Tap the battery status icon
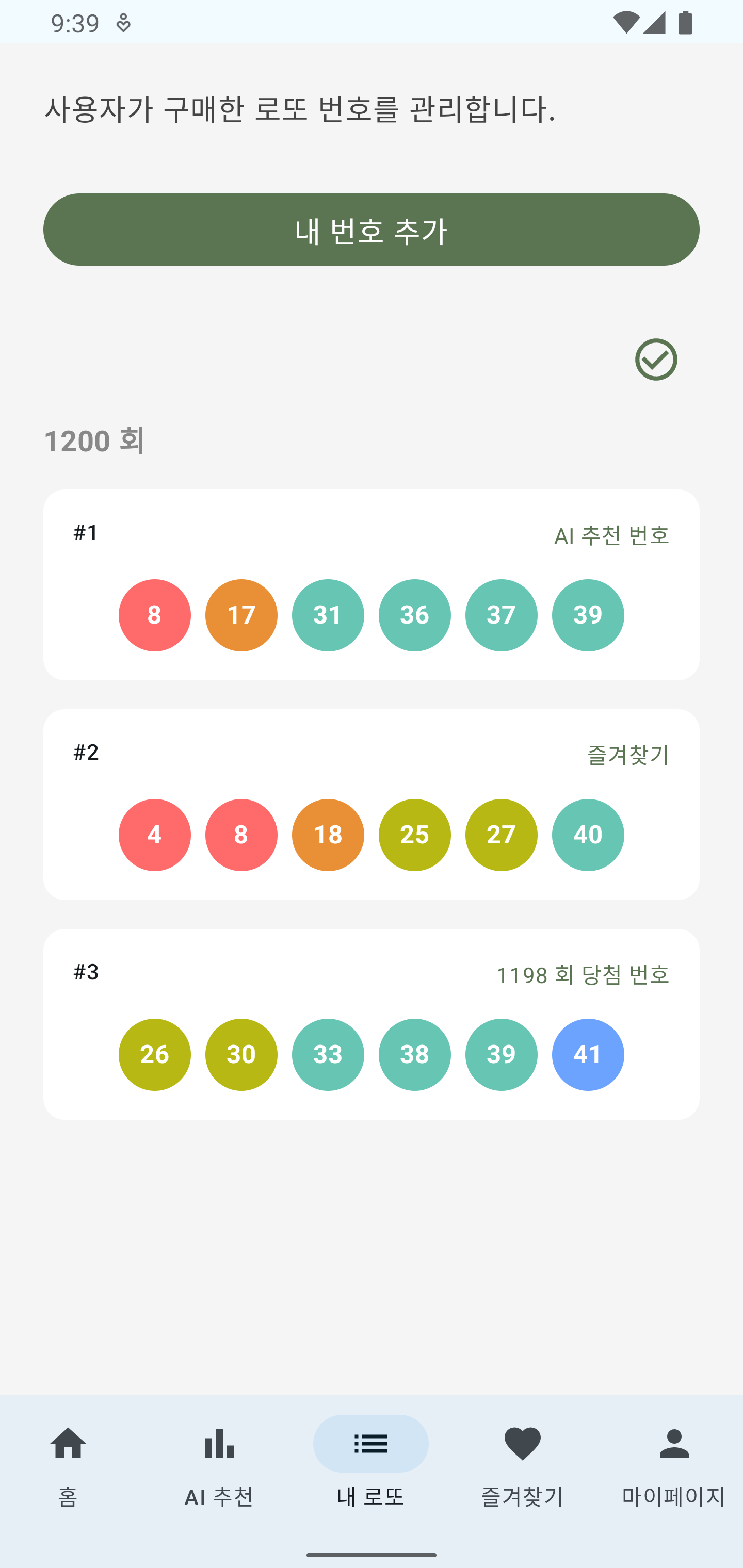Screen dimensions: 743x1568 point(685,23)
